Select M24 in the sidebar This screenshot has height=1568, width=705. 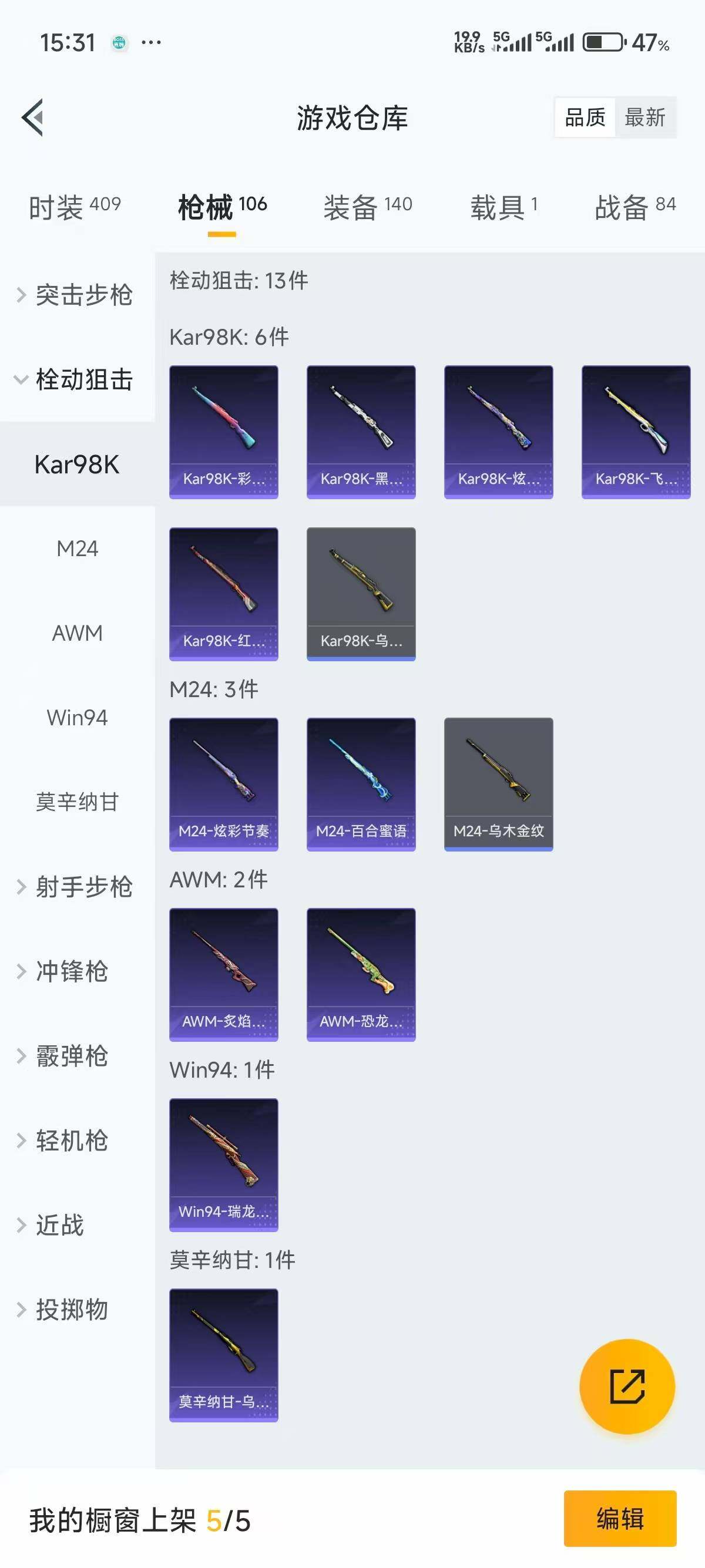pyautogui.click(x=76, y=548)
